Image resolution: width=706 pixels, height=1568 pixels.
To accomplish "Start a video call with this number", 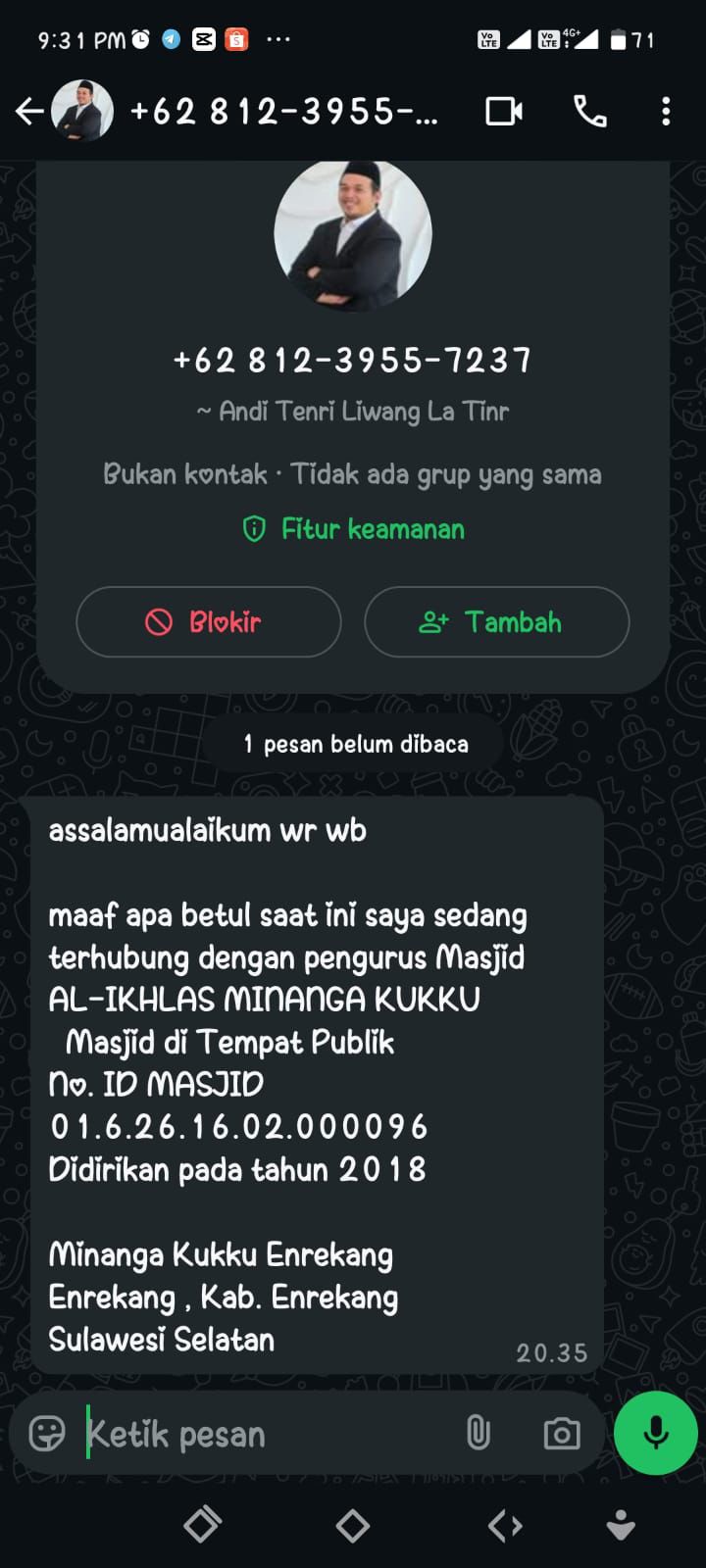I will pyautogui.click(x=504, y=112).
